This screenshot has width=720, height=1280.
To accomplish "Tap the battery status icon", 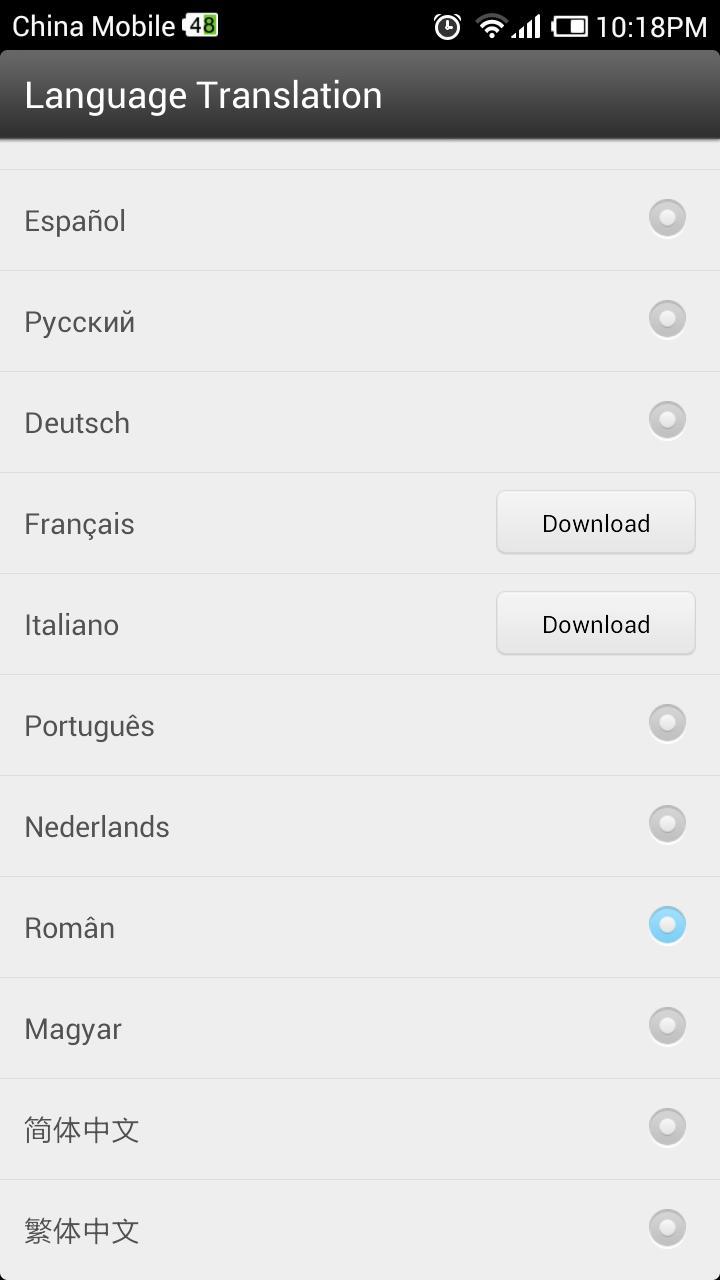I will 572,26.
